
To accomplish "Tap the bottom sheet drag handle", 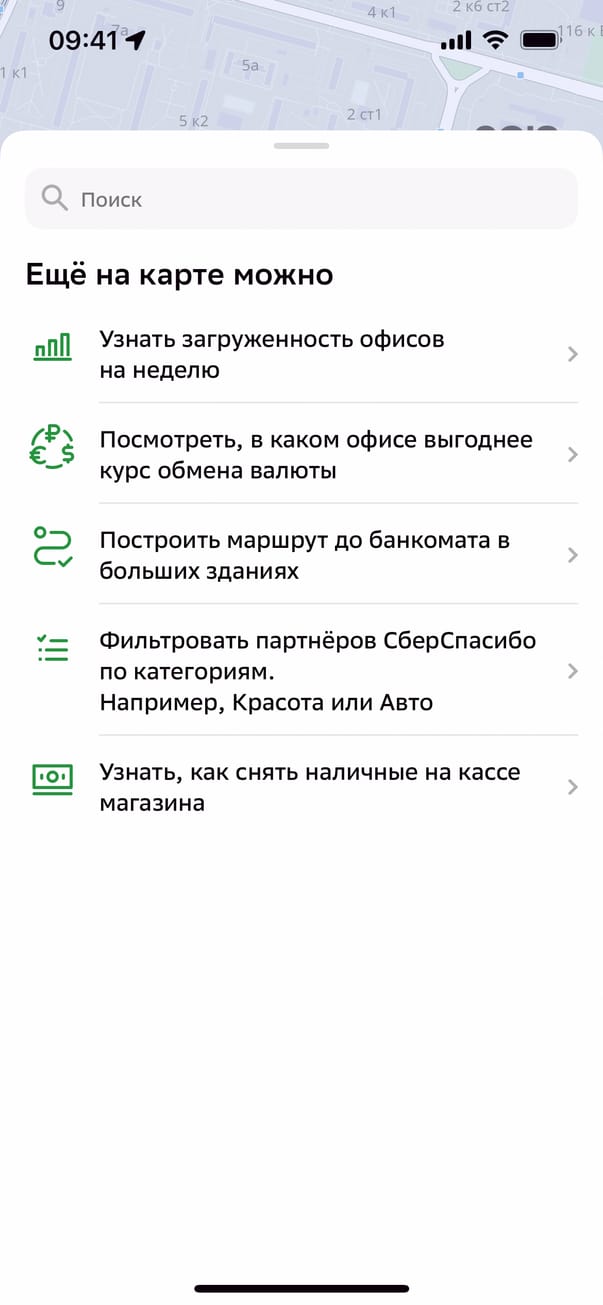I will [x=301, y=146].
